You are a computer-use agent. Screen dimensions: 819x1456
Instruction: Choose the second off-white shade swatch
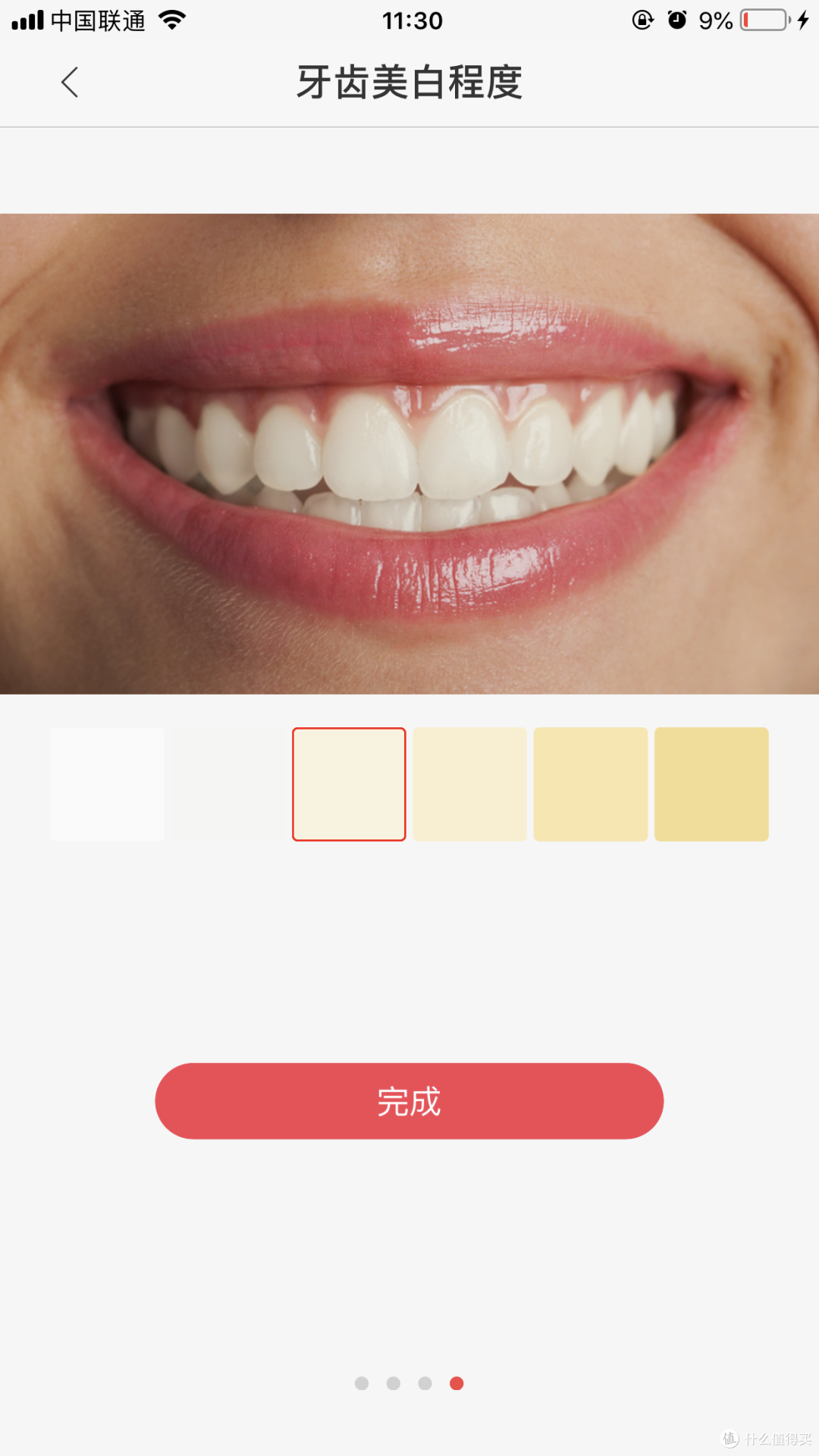pos(228,784)
